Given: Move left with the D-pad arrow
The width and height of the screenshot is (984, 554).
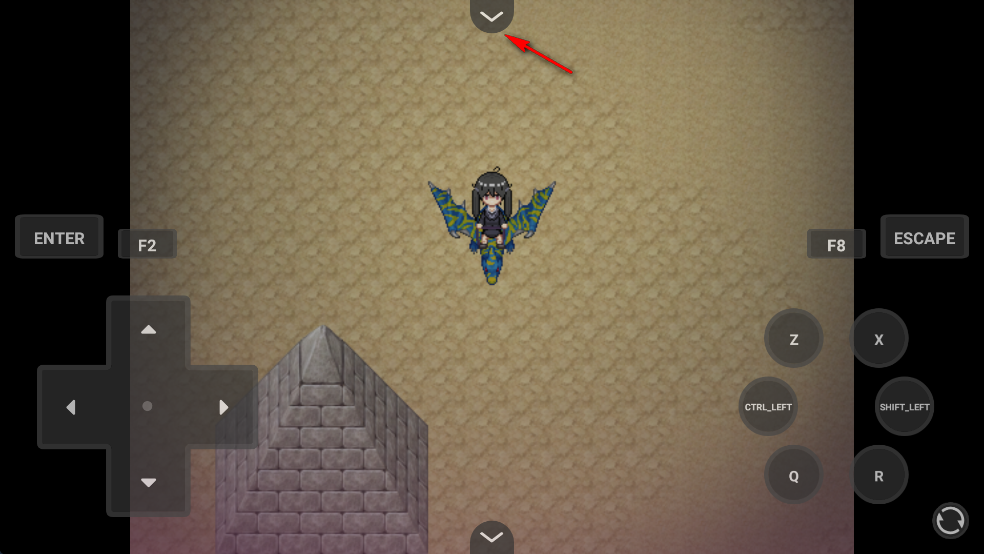Looking at the screenshot, I should tap(71, 407).
